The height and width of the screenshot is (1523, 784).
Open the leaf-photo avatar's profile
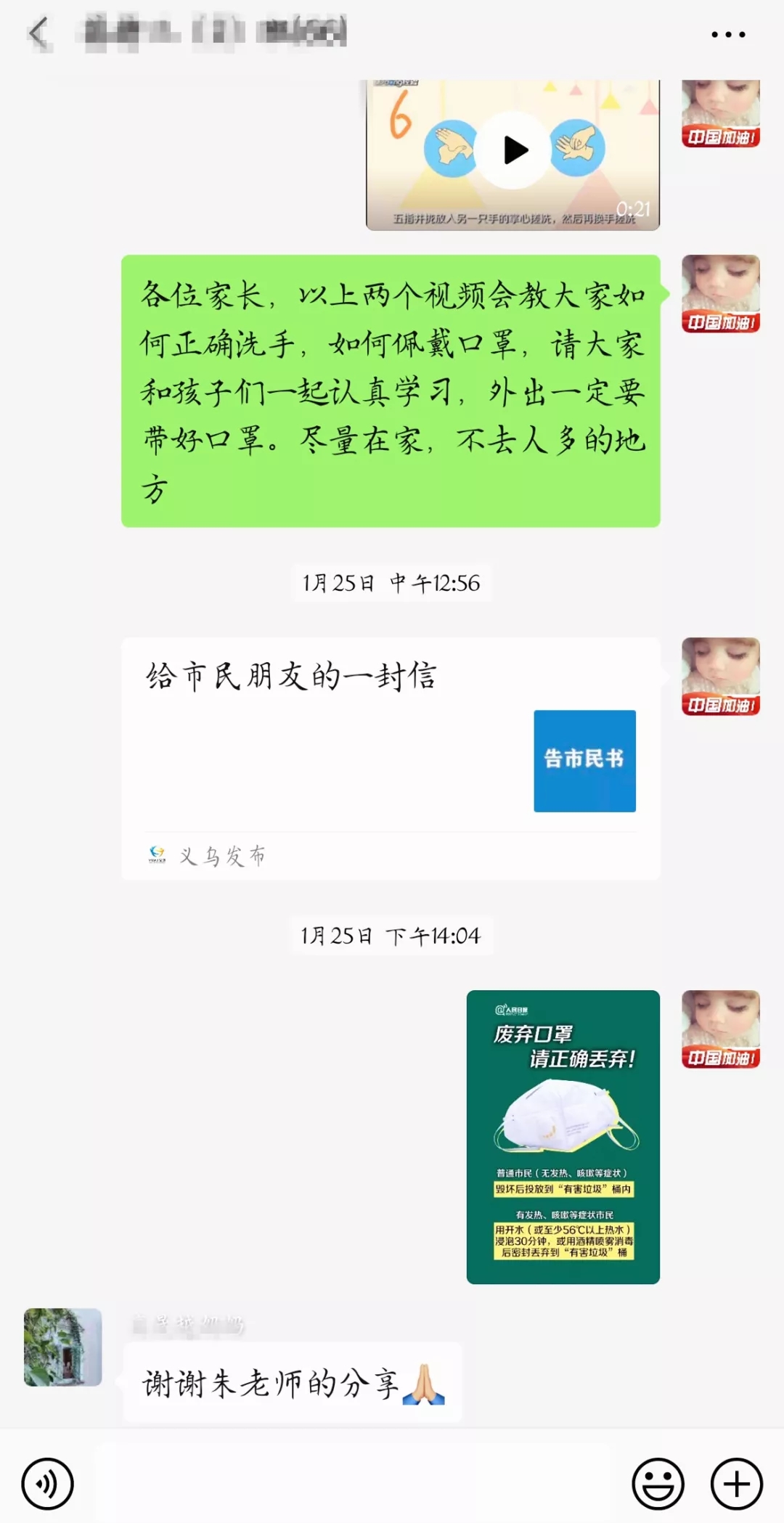63,1347
